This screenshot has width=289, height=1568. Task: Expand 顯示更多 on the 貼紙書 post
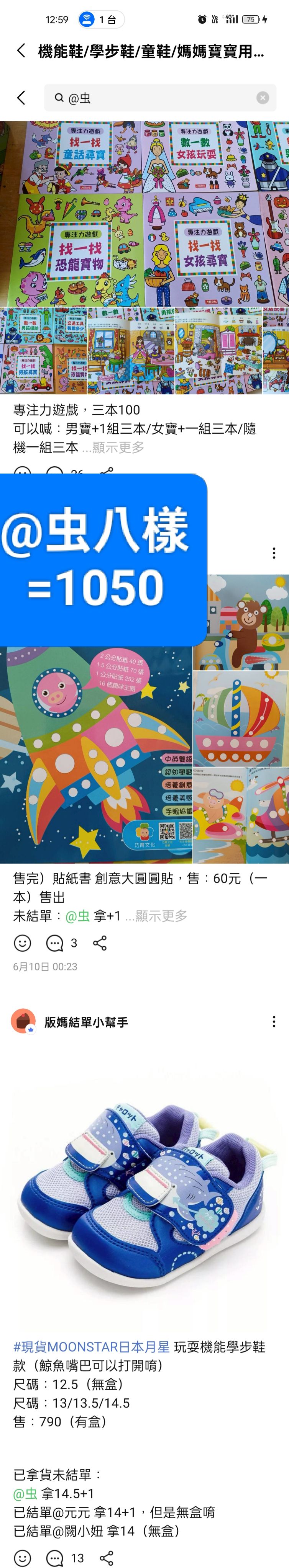pyautogui.click(x=156, y=915)
